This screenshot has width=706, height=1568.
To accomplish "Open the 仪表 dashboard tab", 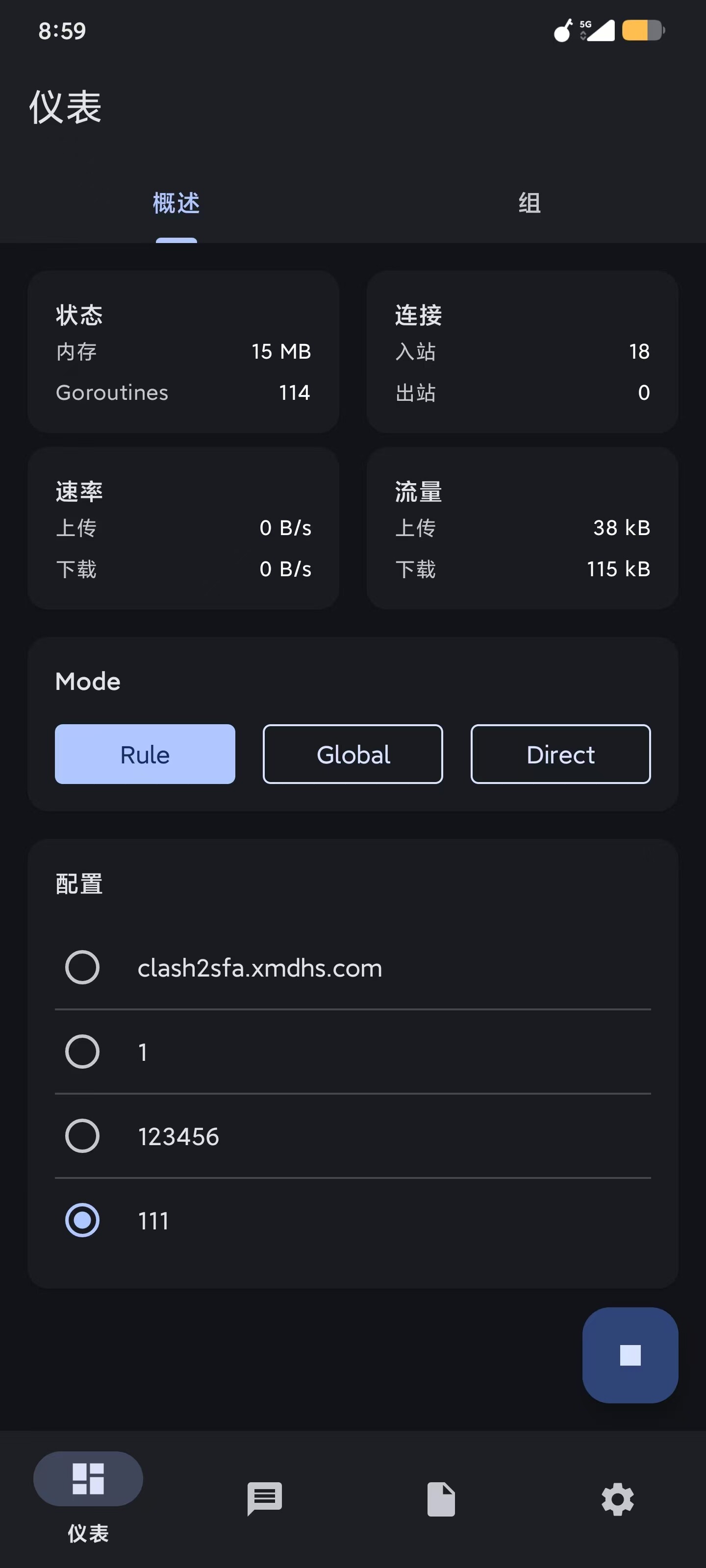I will tap(88, 1498).
